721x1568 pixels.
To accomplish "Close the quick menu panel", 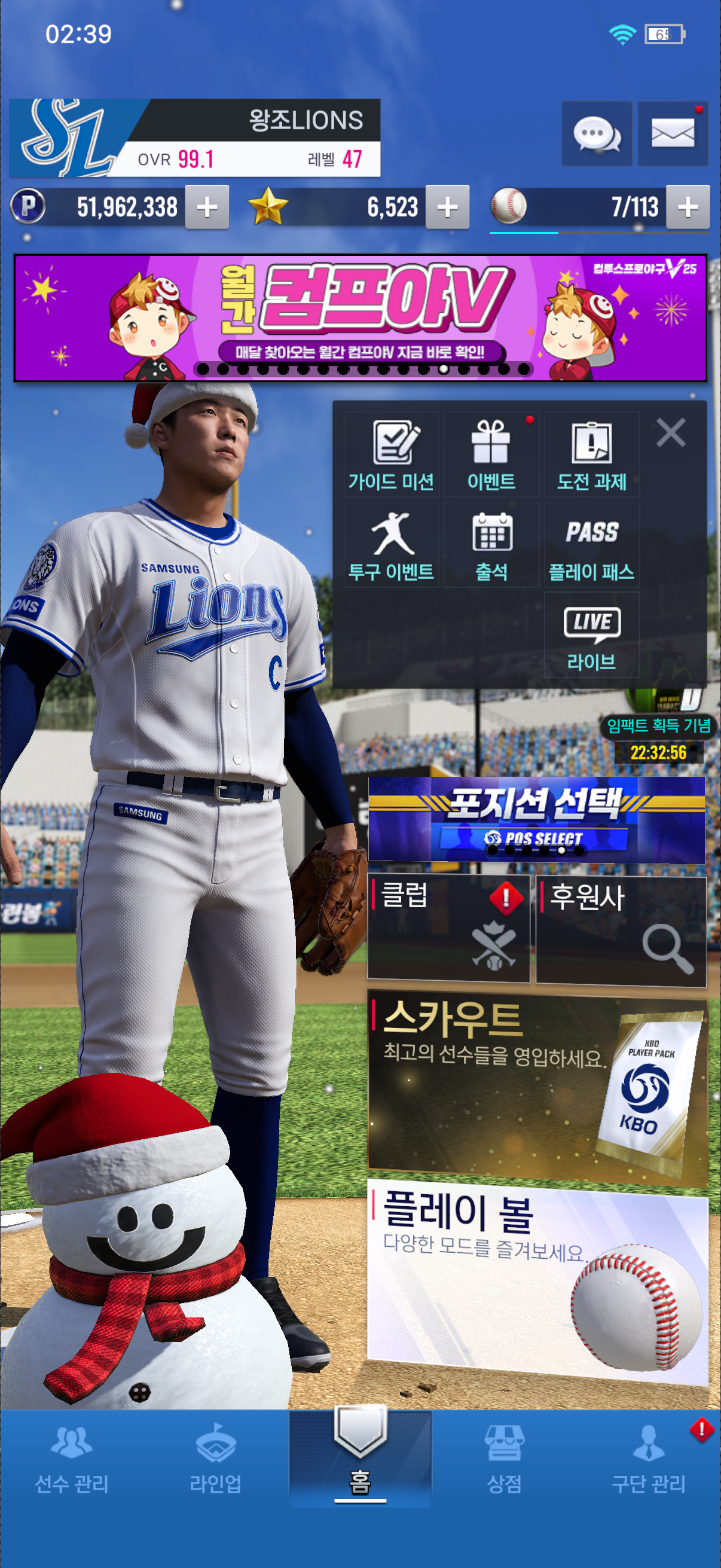I will (671, 433).
